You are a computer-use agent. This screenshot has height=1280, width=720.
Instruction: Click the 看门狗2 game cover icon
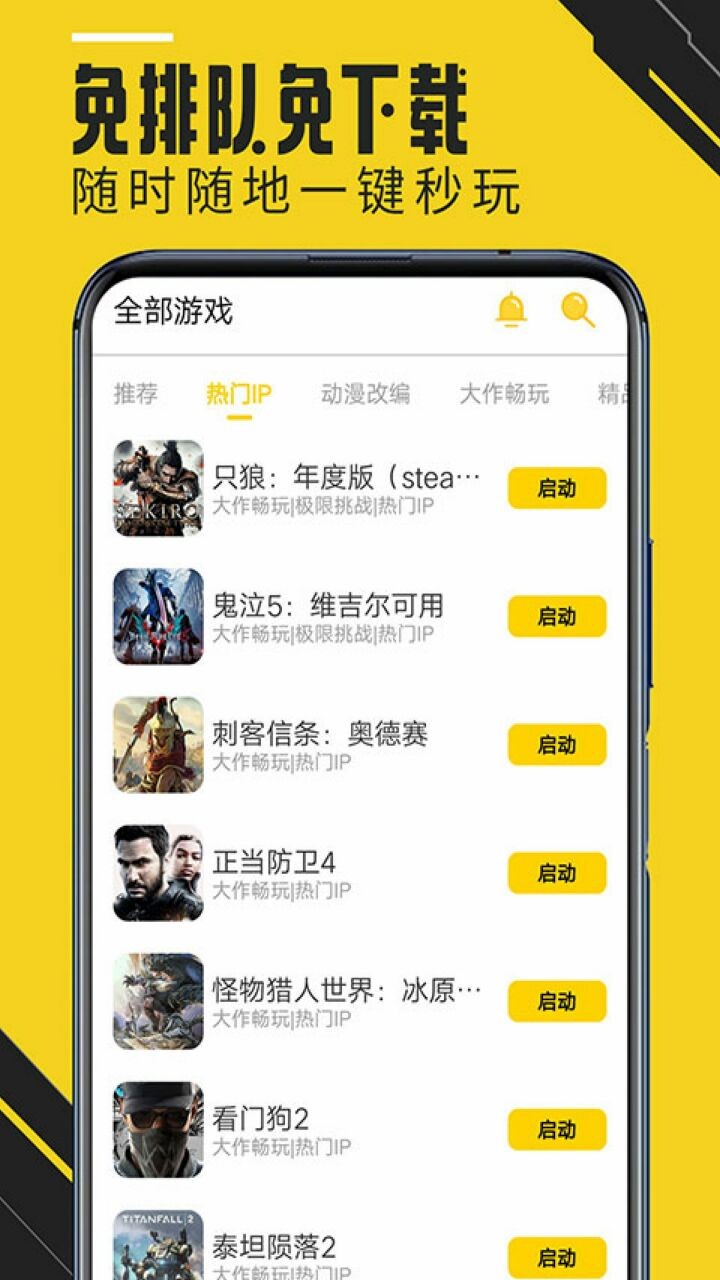[x=157, y=1130]
